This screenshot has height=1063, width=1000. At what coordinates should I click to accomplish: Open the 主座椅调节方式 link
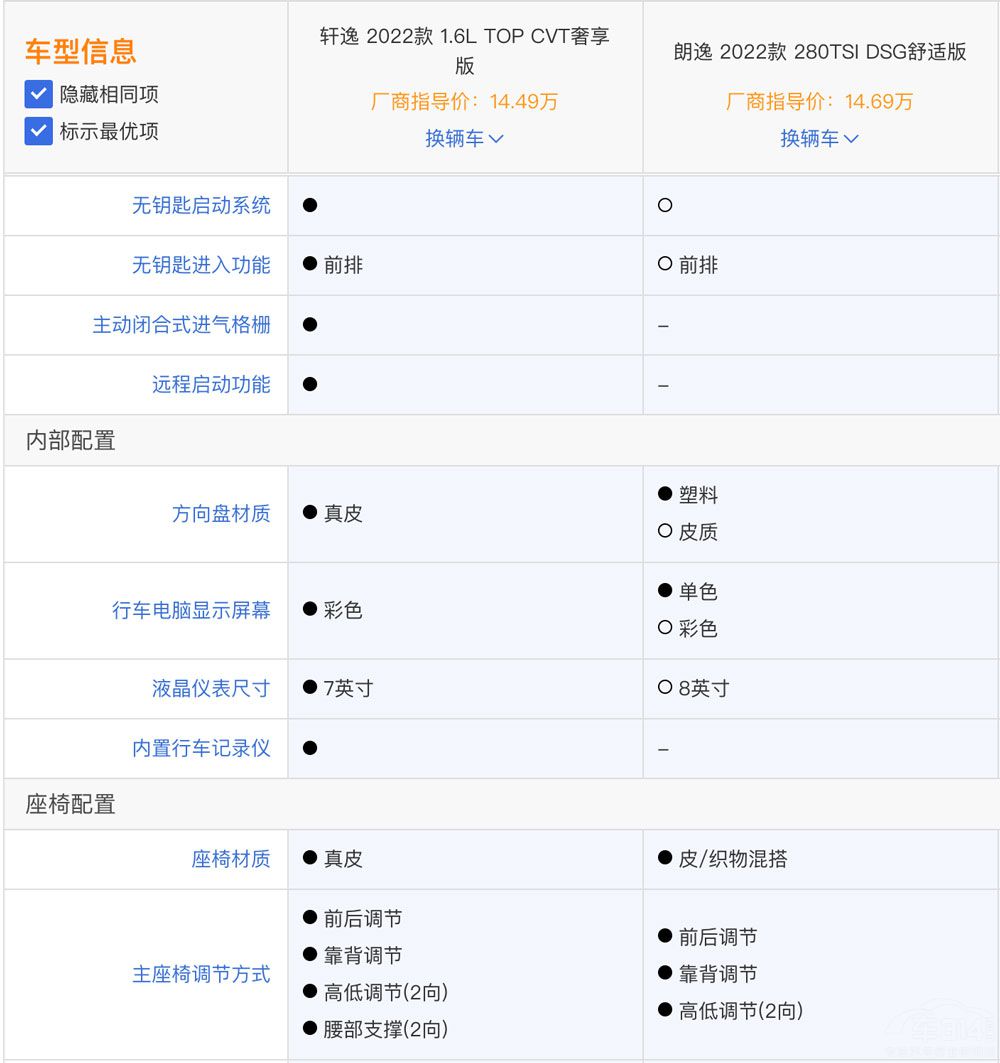pos(201,974)
